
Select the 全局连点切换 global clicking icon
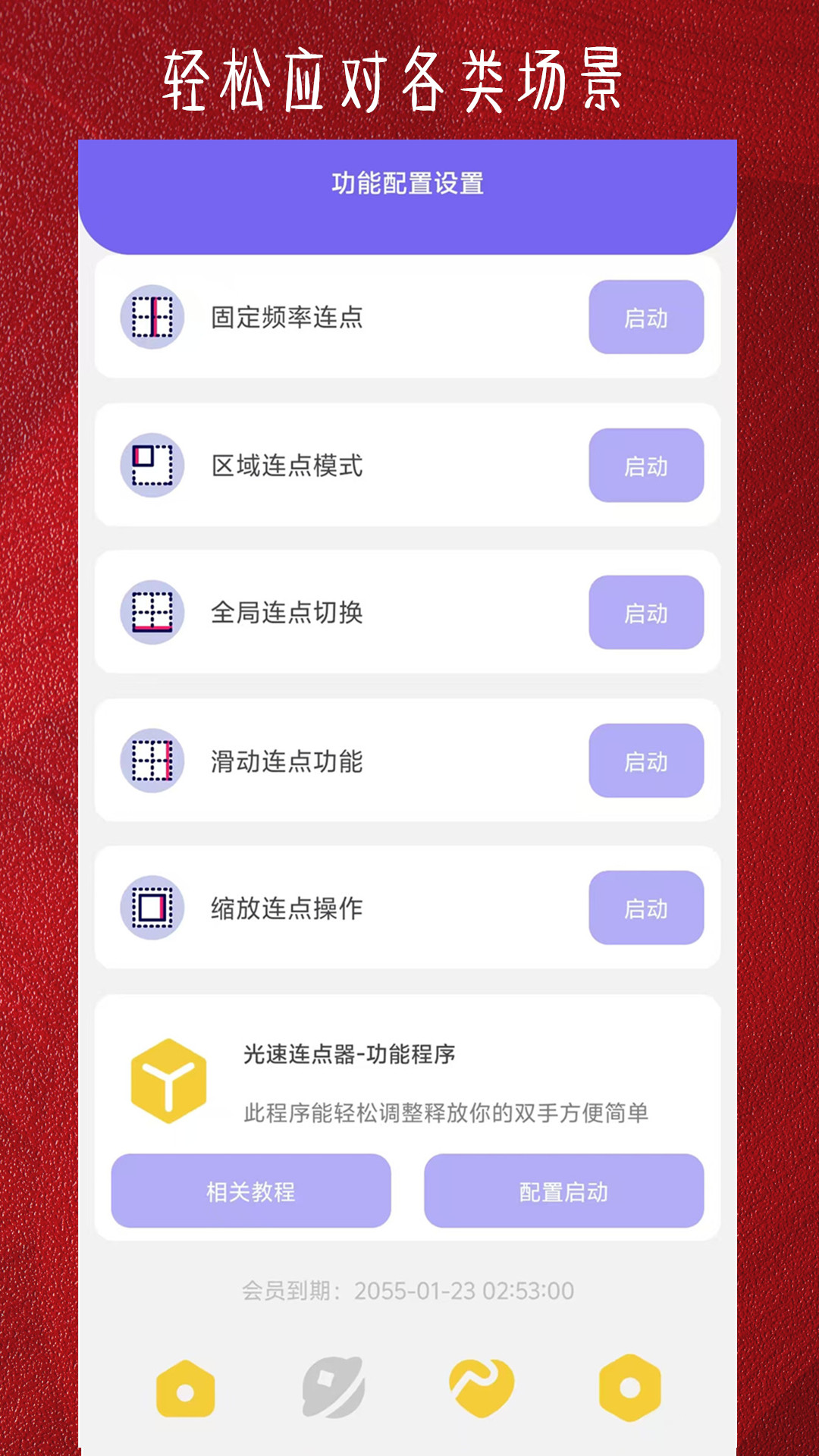pos(152,613)
